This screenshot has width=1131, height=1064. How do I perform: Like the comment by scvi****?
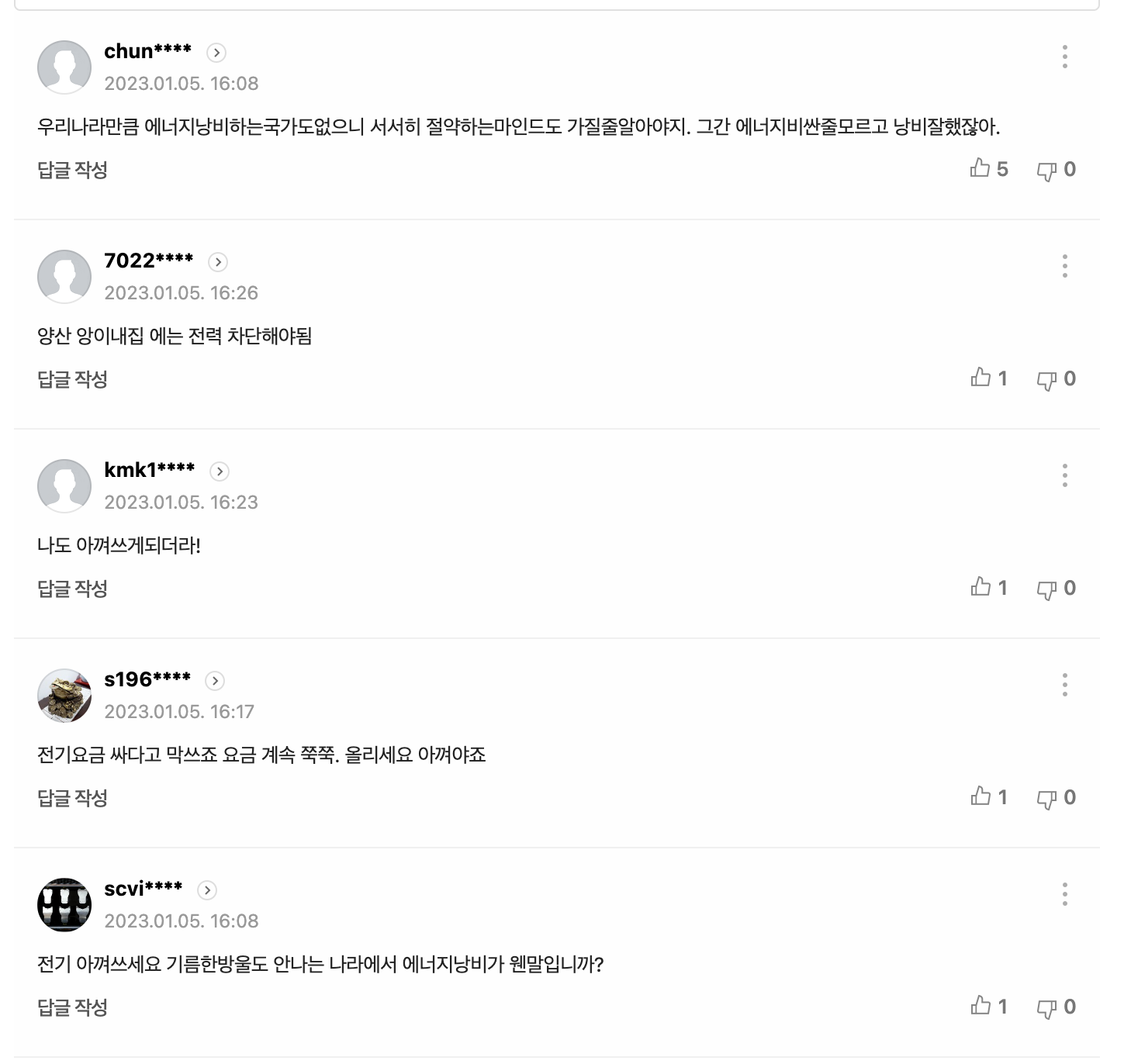(x=981, y=1006)
